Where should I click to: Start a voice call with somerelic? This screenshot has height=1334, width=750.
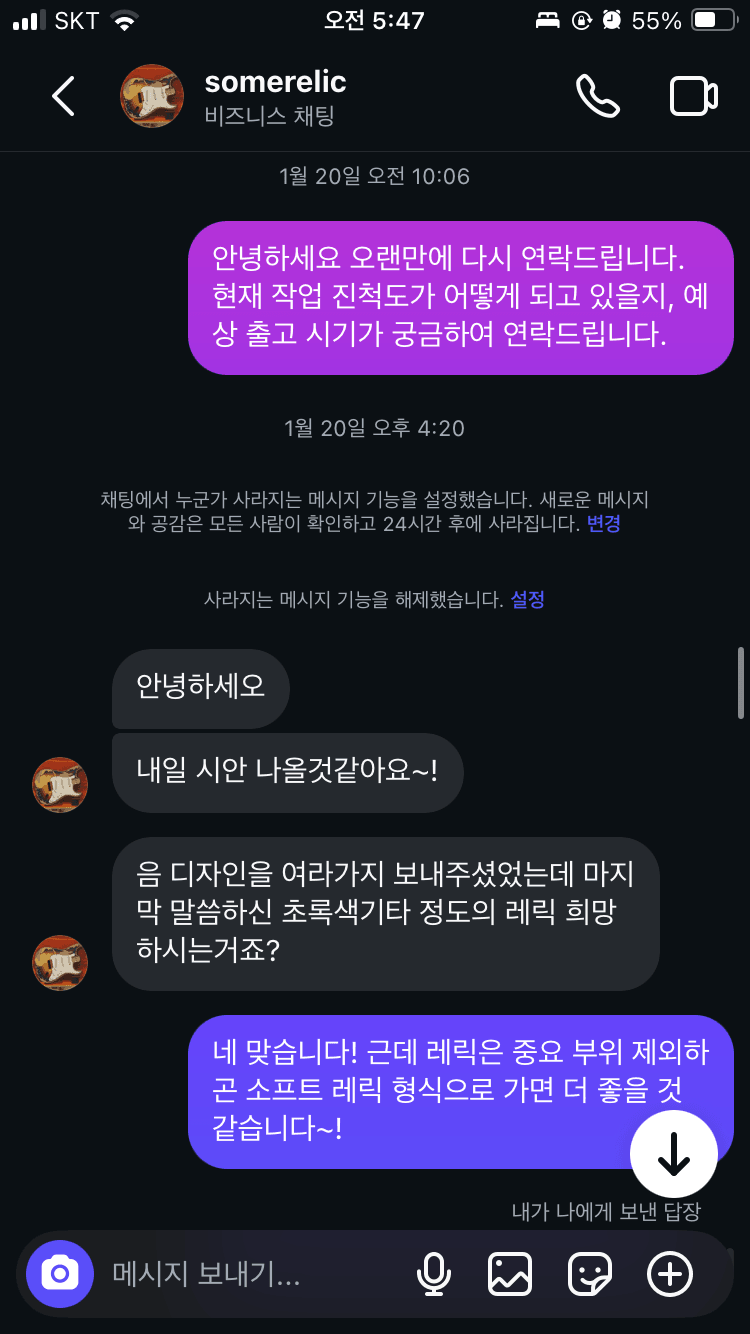(598, 96)
